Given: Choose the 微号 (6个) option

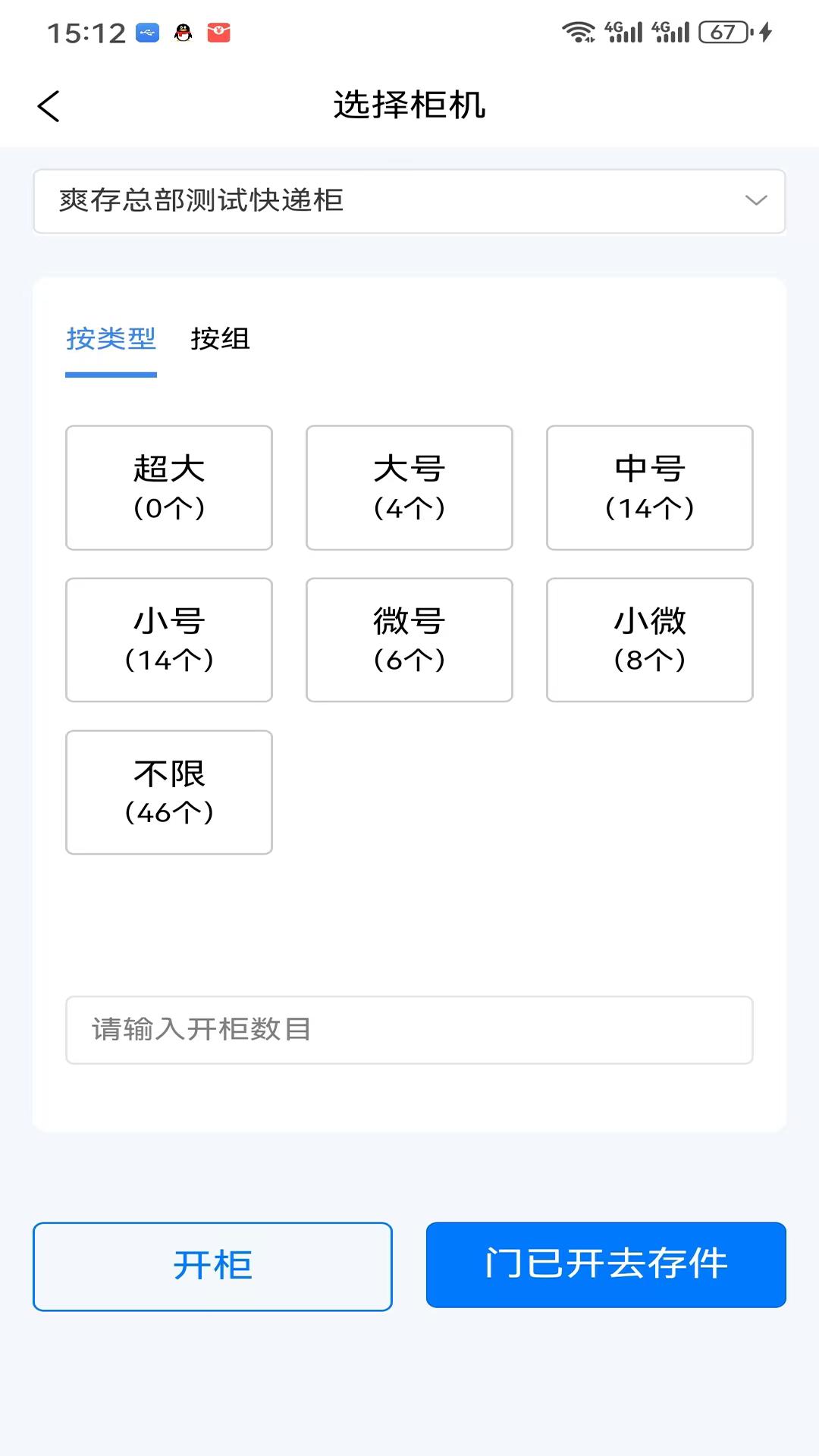Looking at the screenshot, I should point(409,640).
